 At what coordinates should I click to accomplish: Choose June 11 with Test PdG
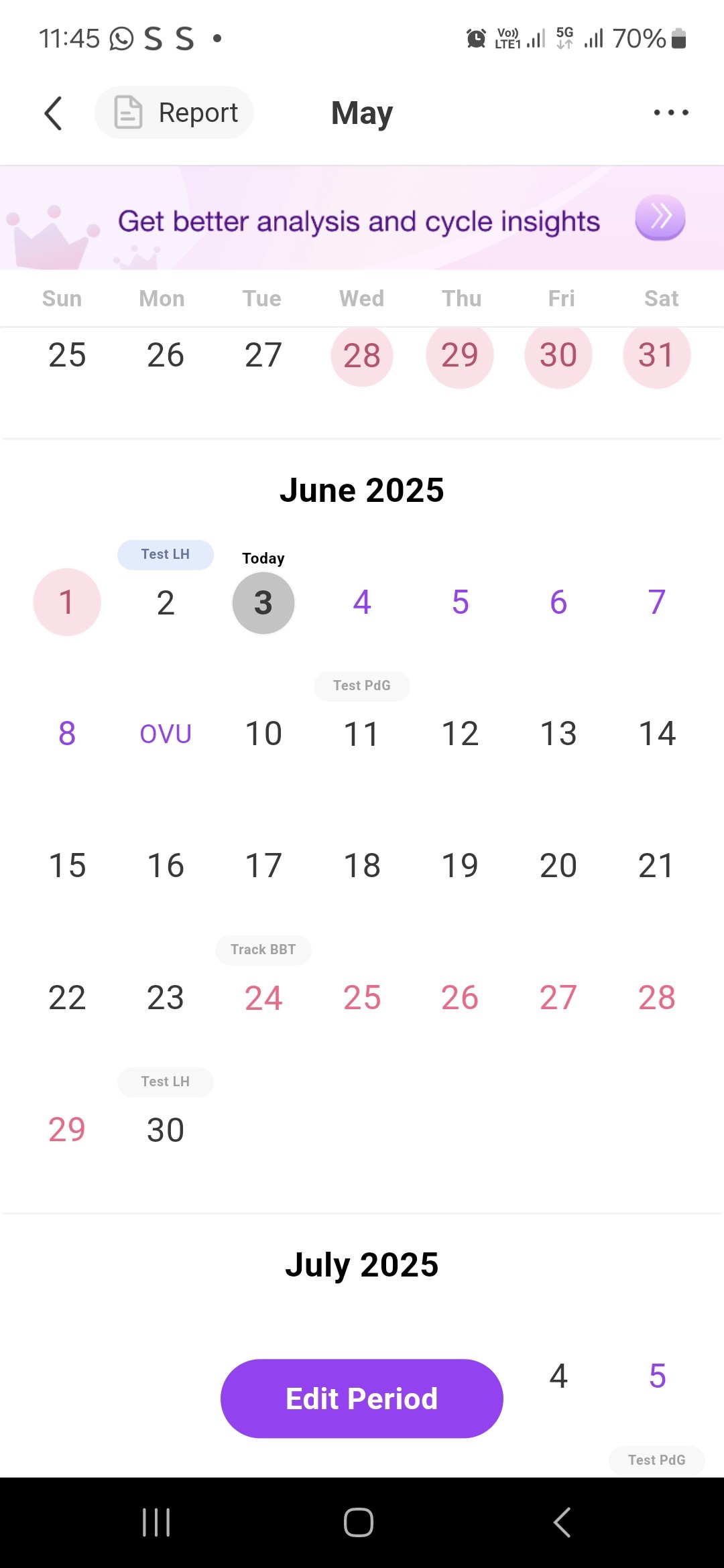362,734
